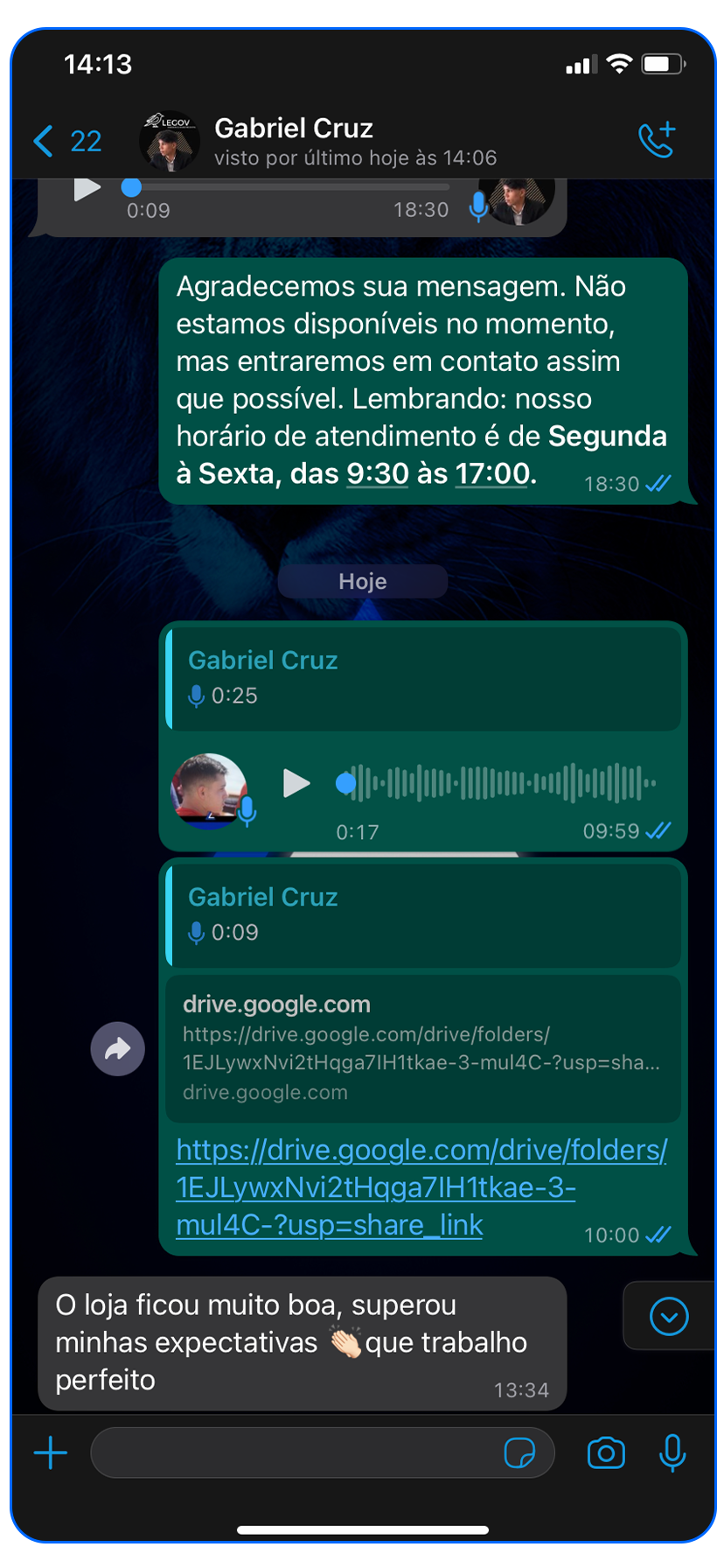Open the Google Drive folder link
This screenshot has height=1568, width=724.
click(420, 1187)
